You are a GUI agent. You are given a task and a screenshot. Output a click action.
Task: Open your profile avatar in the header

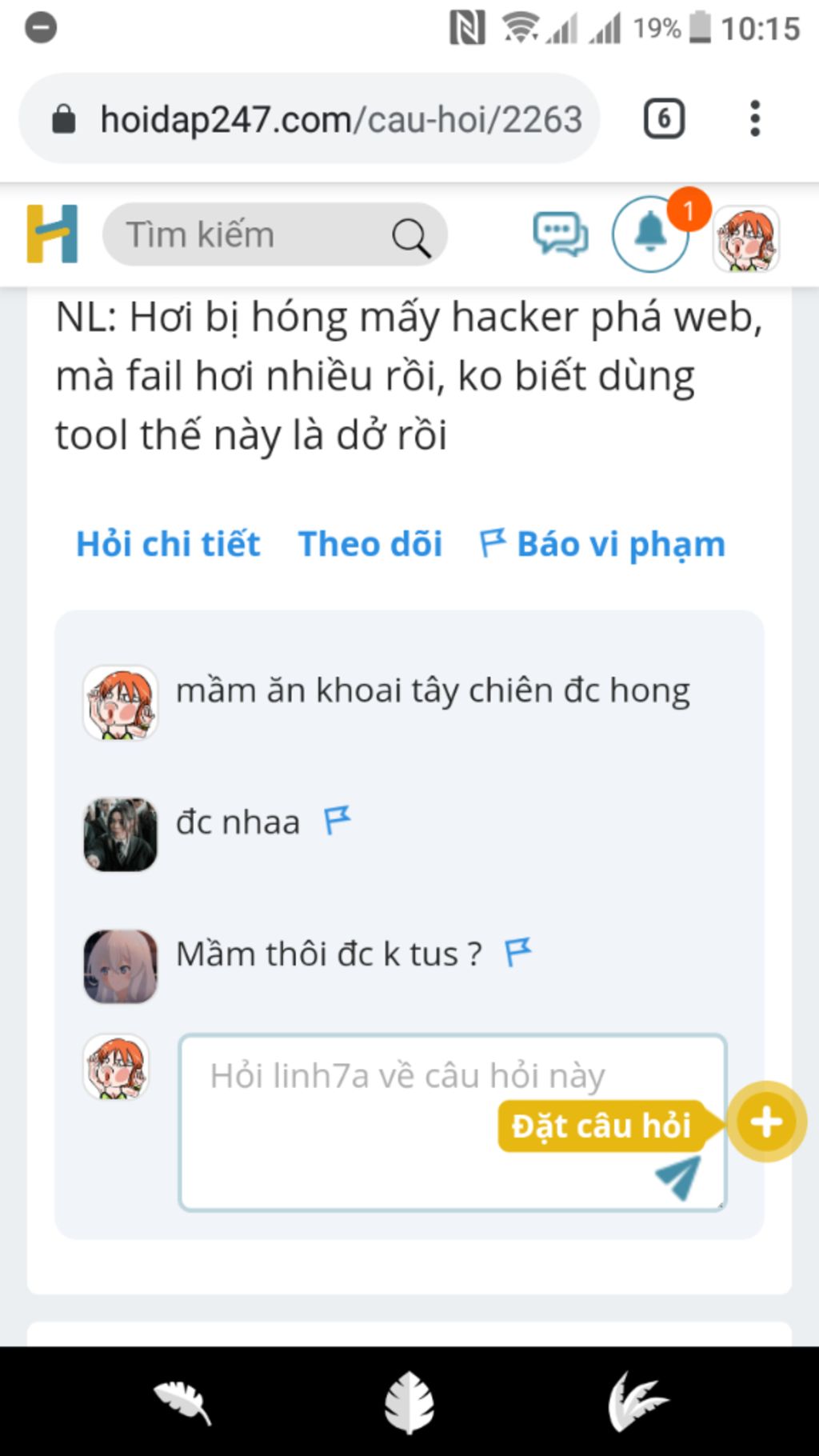[746, 238]
